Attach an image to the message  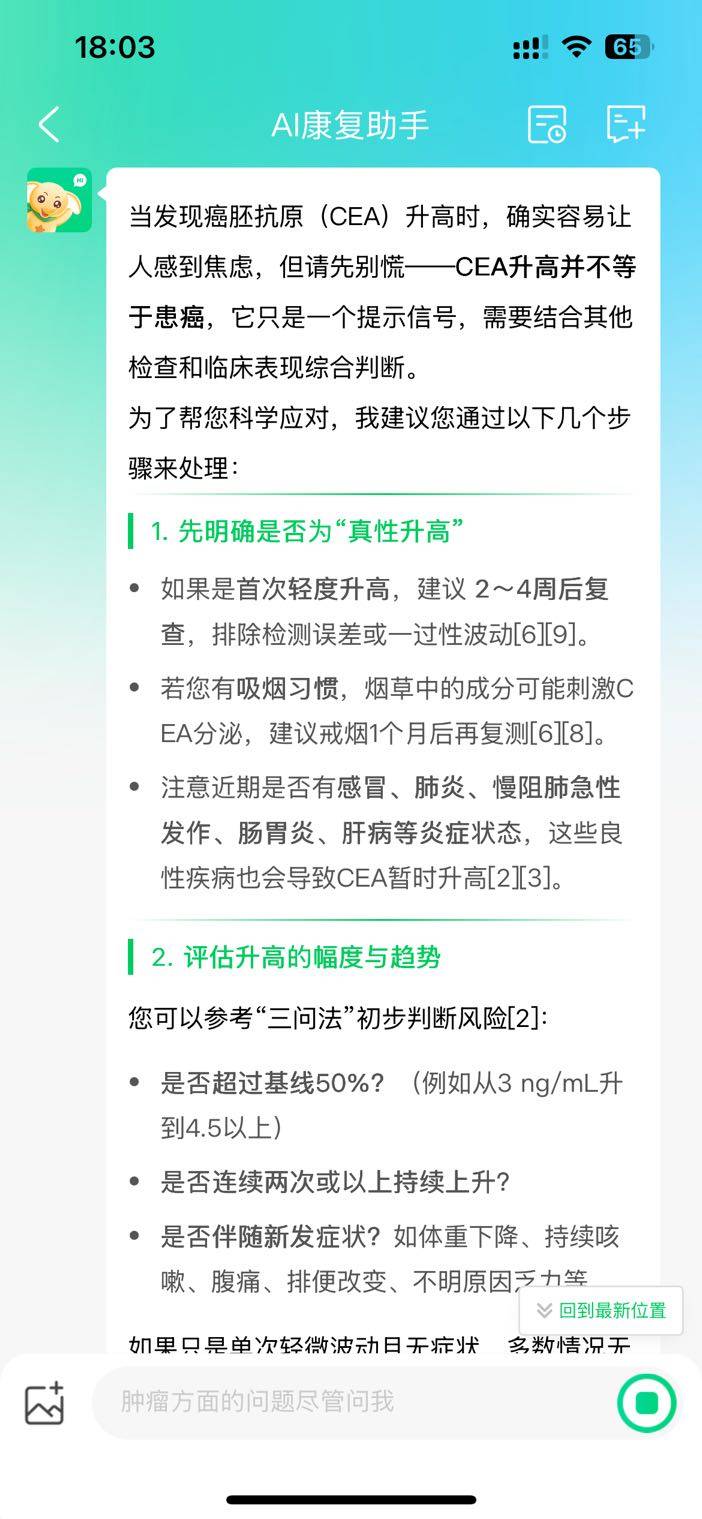coord(45,1402)
